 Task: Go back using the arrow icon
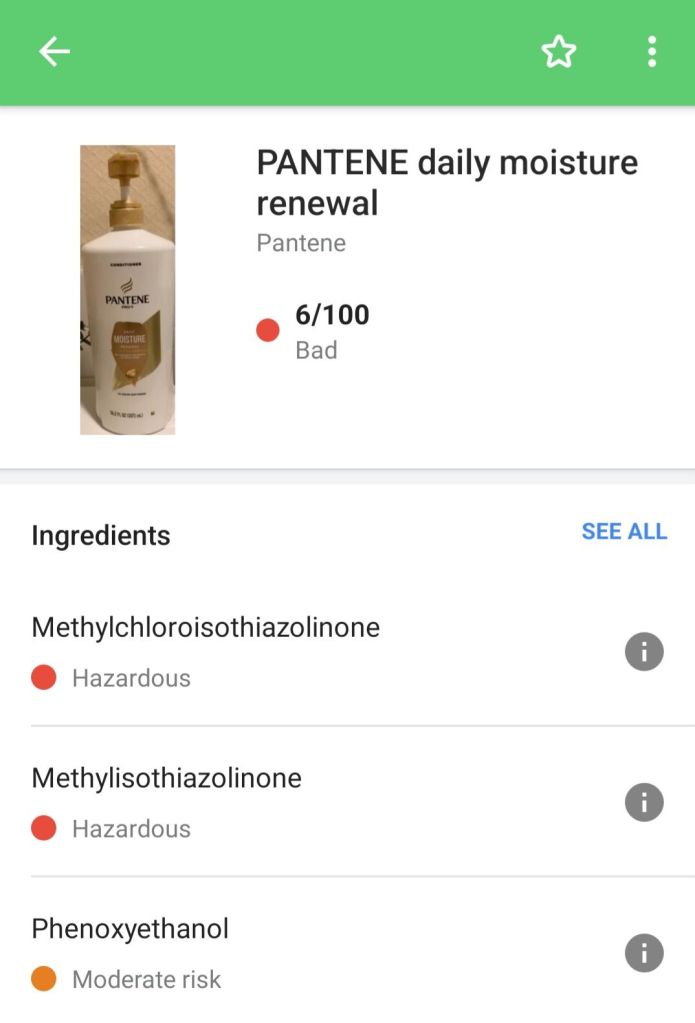(54, 52)
